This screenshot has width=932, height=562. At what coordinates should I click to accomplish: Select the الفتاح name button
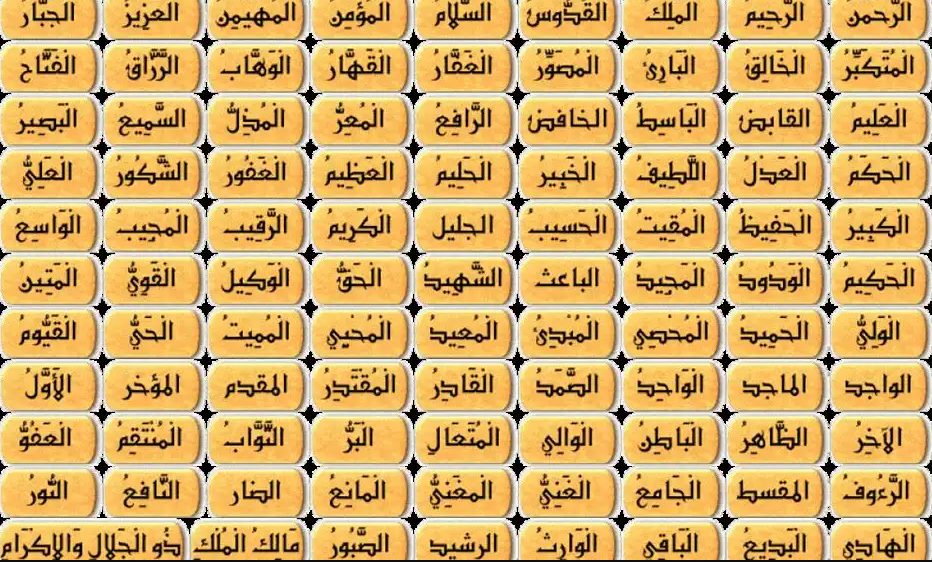click(x=49, y=68)
